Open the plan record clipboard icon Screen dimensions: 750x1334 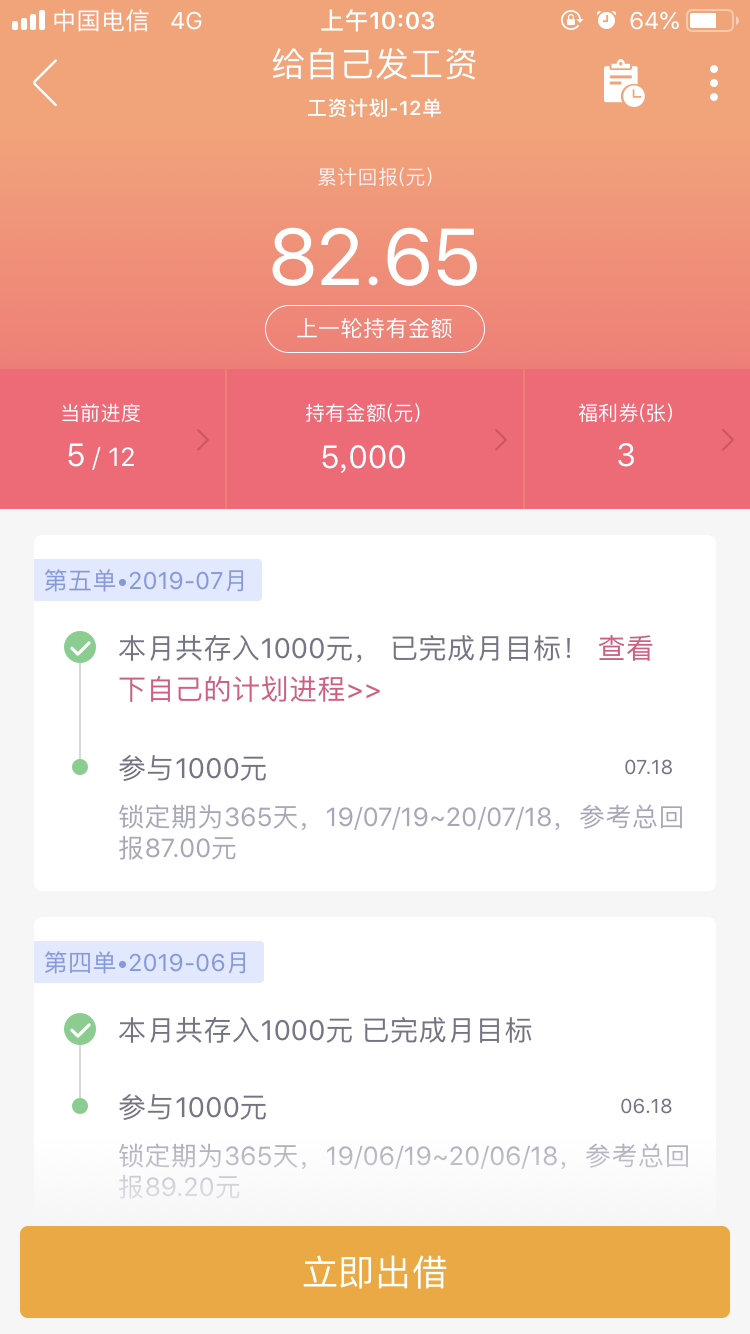pos(623,83)
